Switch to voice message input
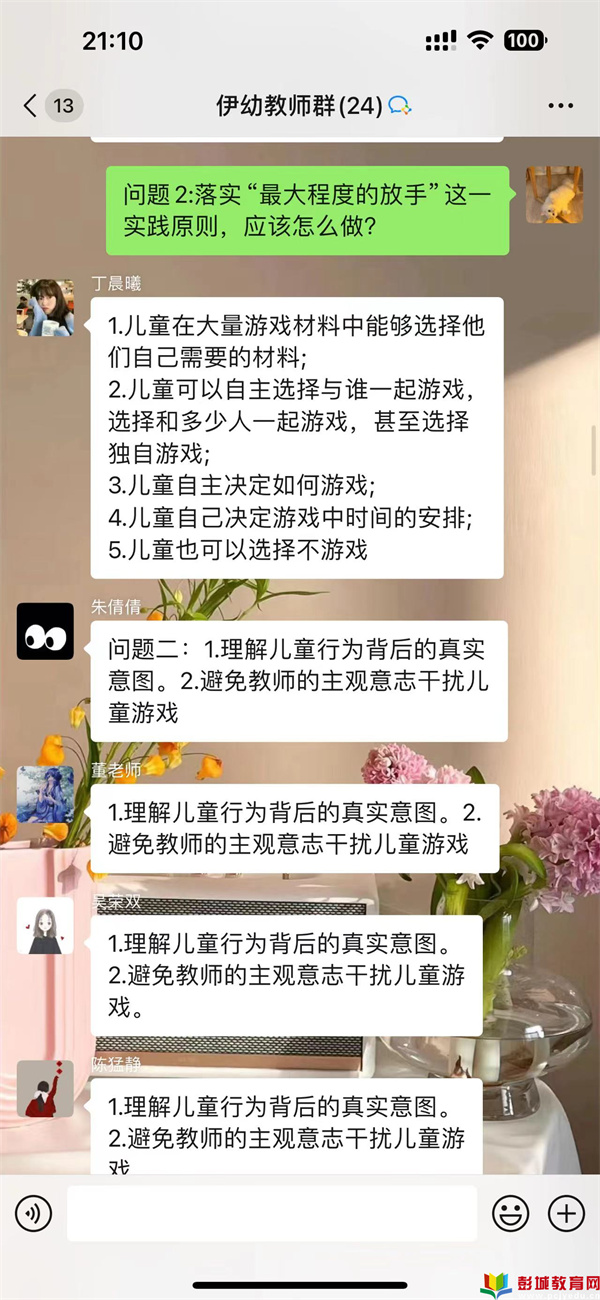The height and width of the screenshot is (1300, 600). [x=33, y=1214]
